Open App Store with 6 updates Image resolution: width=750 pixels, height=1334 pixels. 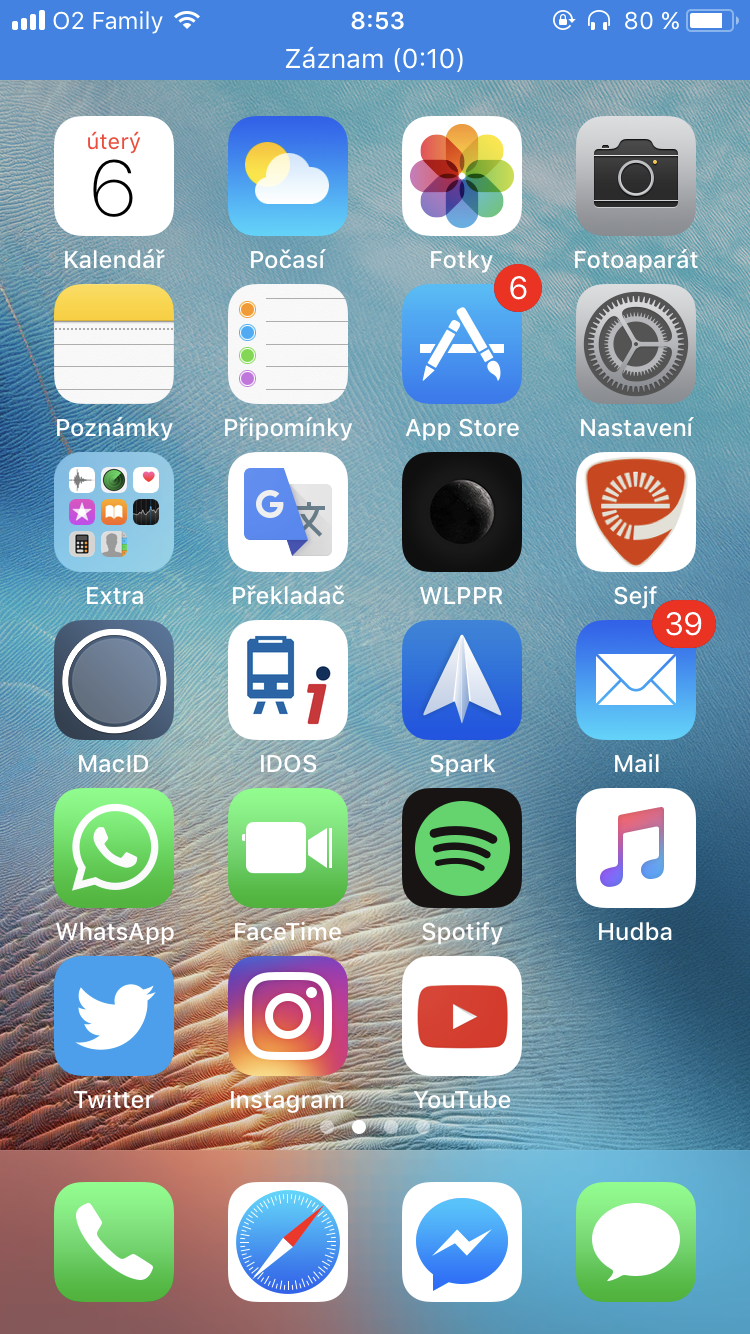tap(462, 344)
